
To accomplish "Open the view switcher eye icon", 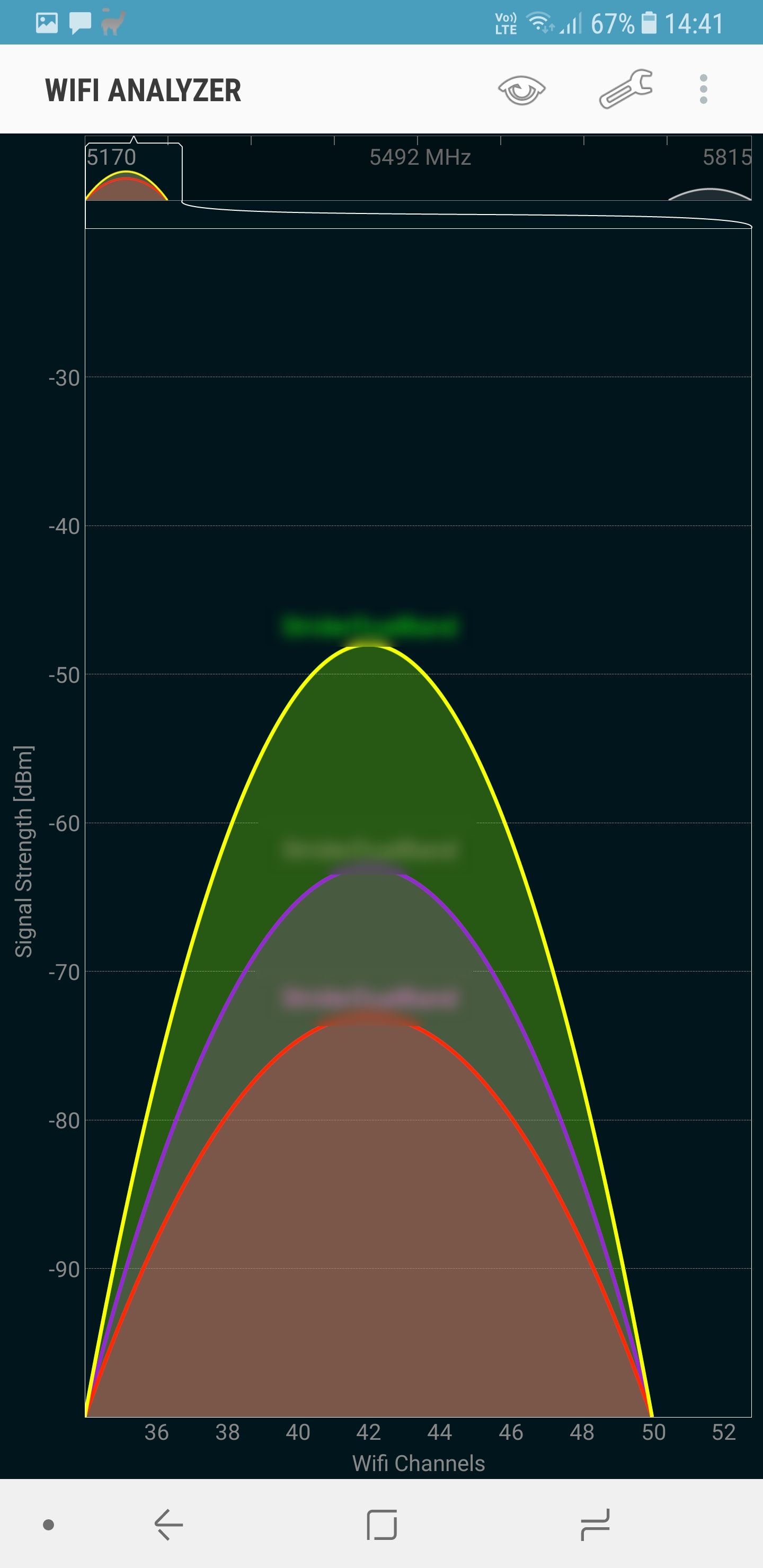I will tap(521, 90).
